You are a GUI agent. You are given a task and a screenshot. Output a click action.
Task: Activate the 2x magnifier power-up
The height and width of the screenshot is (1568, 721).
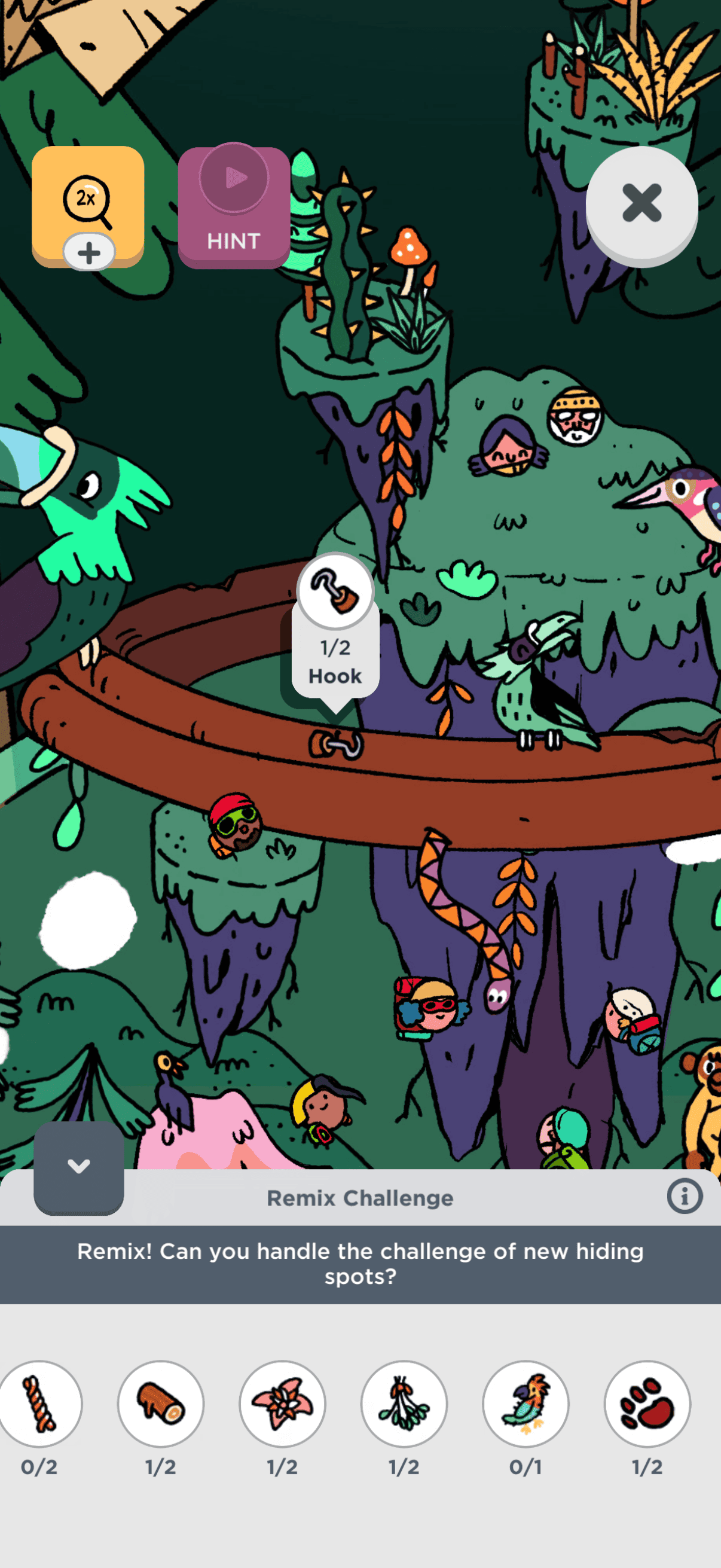coord(88,206)
